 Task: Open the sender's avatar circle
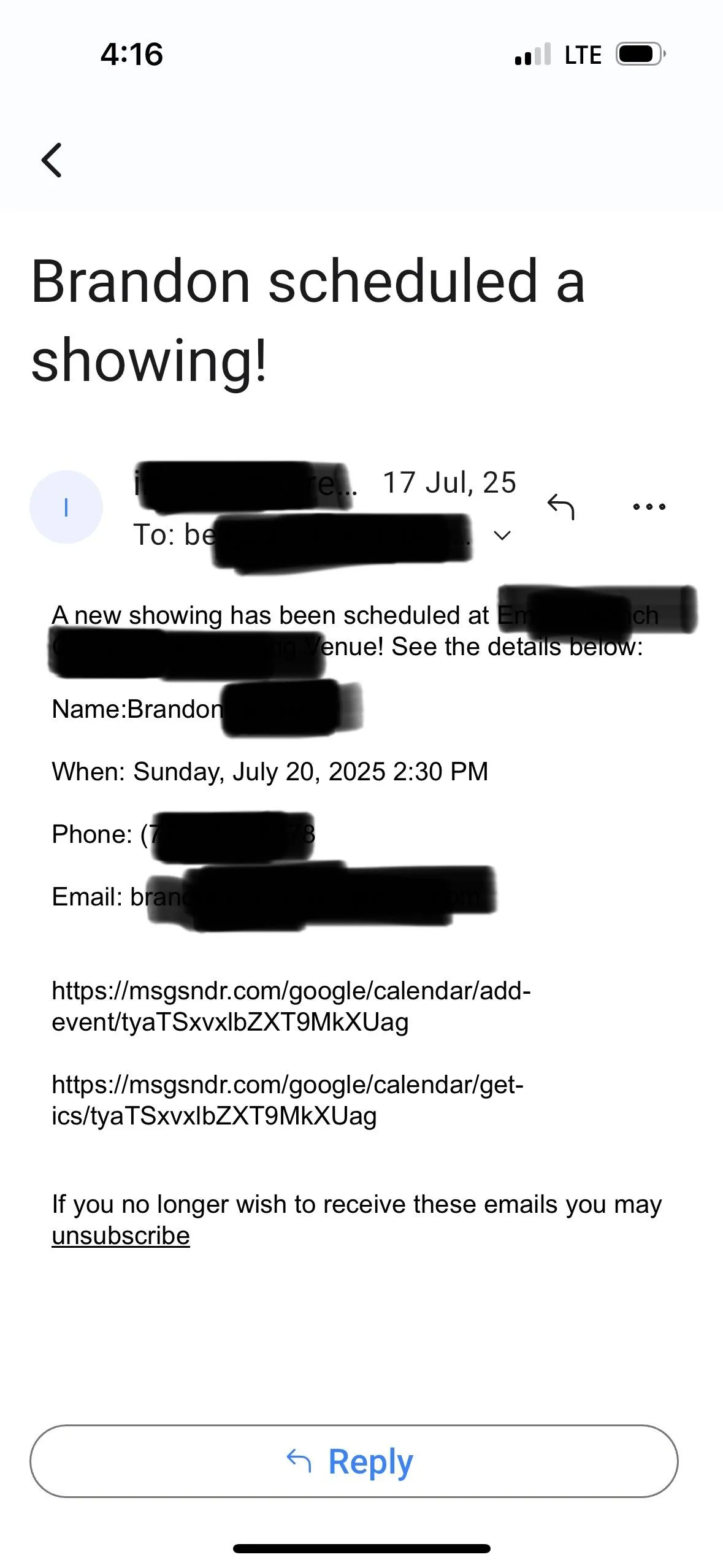pyautogui.click(x=66, y=507)
